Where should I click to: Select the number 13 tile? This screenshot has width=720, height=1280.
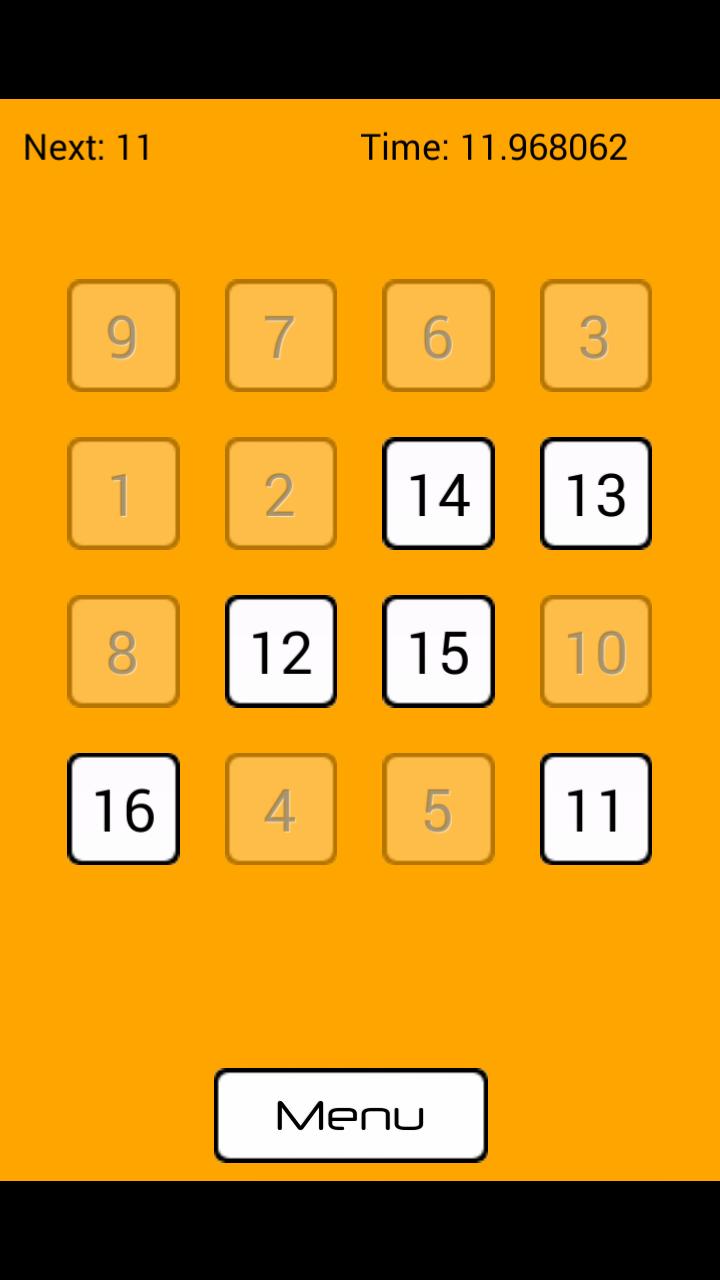click(596, 493)
